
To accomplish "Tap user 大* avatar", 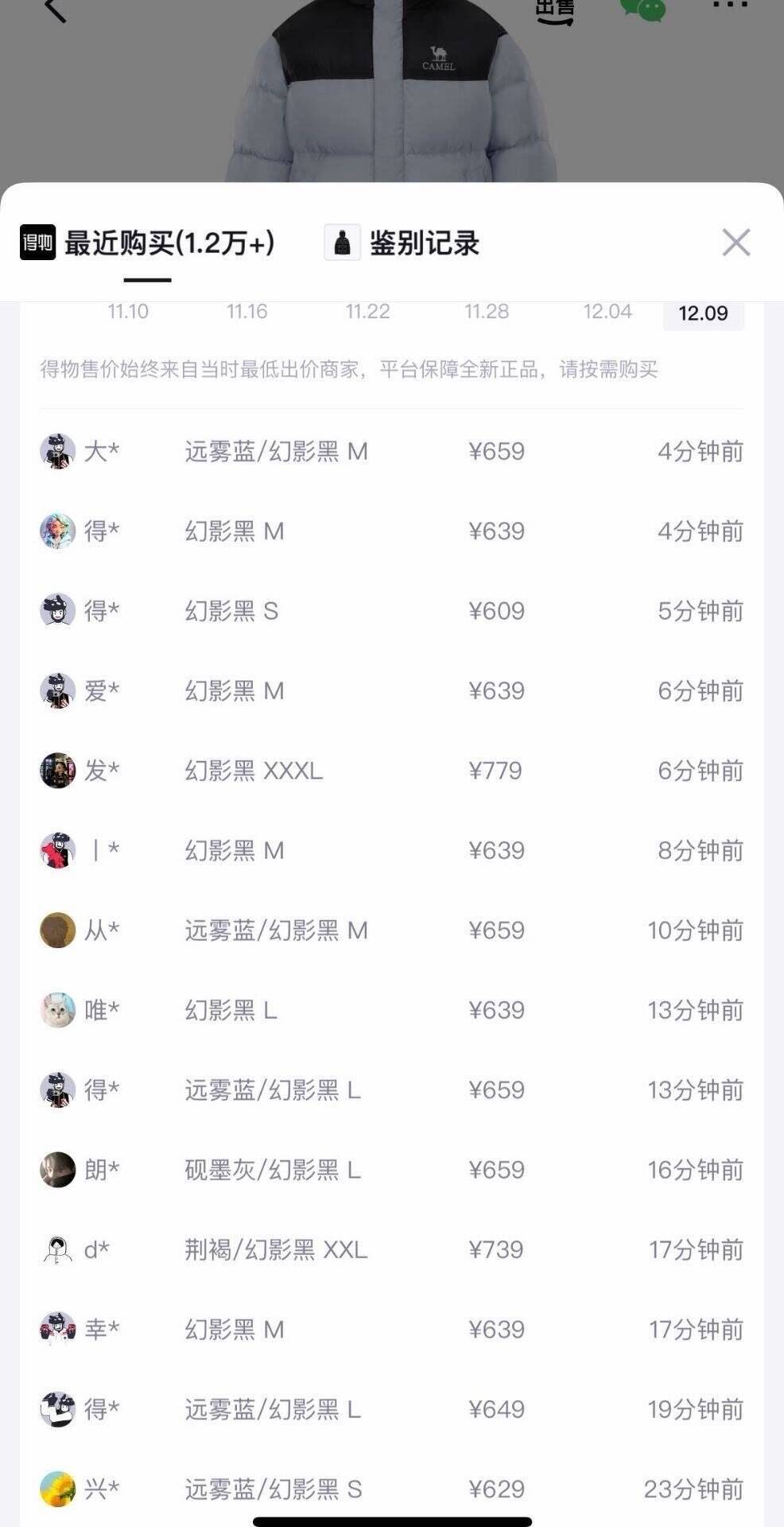I will coord(56,451).
